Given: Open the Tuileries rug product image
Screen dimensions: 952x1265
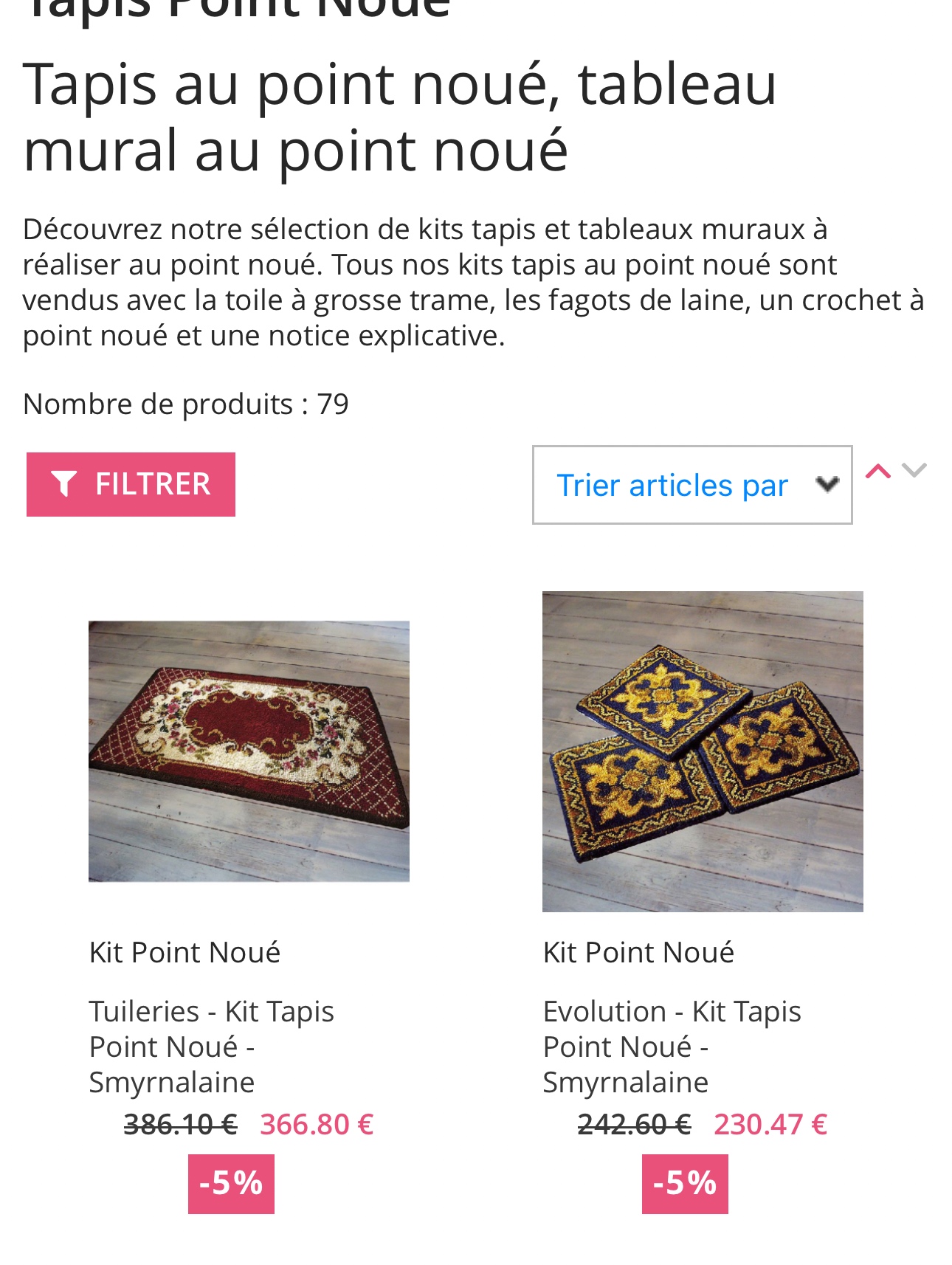Looking at the screenshot, I should click(x=249, y=751).
